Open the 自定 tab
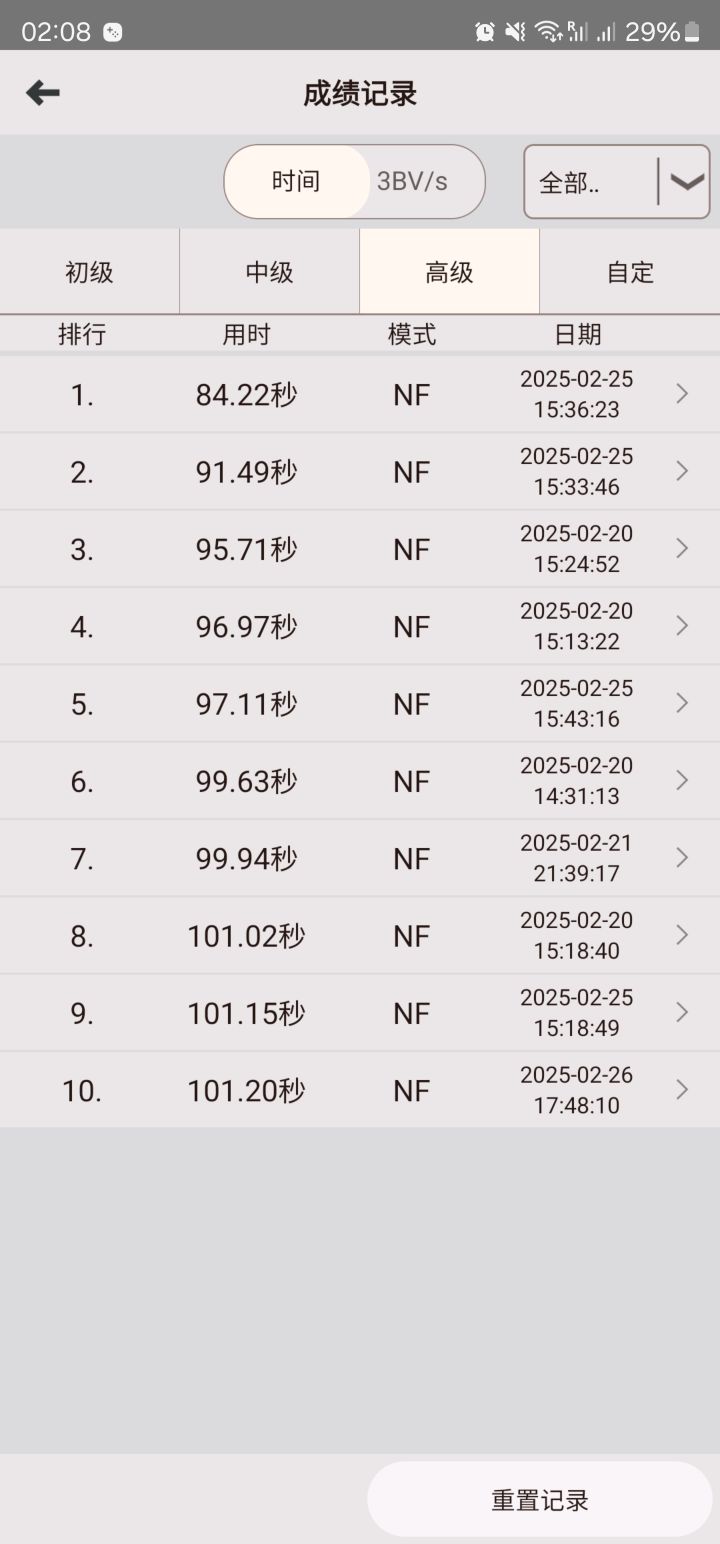This screenshot has height=1544, width=720. click(x=630, y=271)
